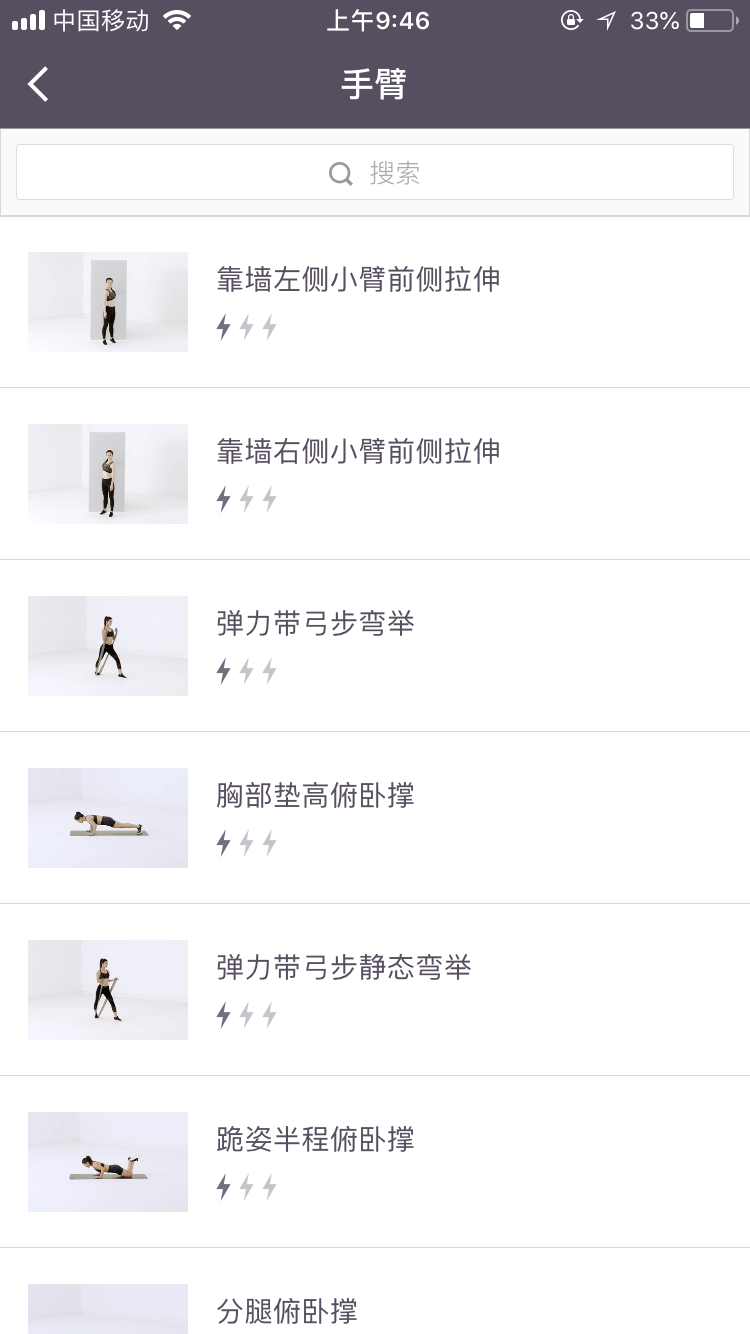The width and height of the screenshot is (750, 1334).
Task: Tap the first lightning bolt under 靠墙左侧小臂前侧拉伸
Action: point(222,327)
